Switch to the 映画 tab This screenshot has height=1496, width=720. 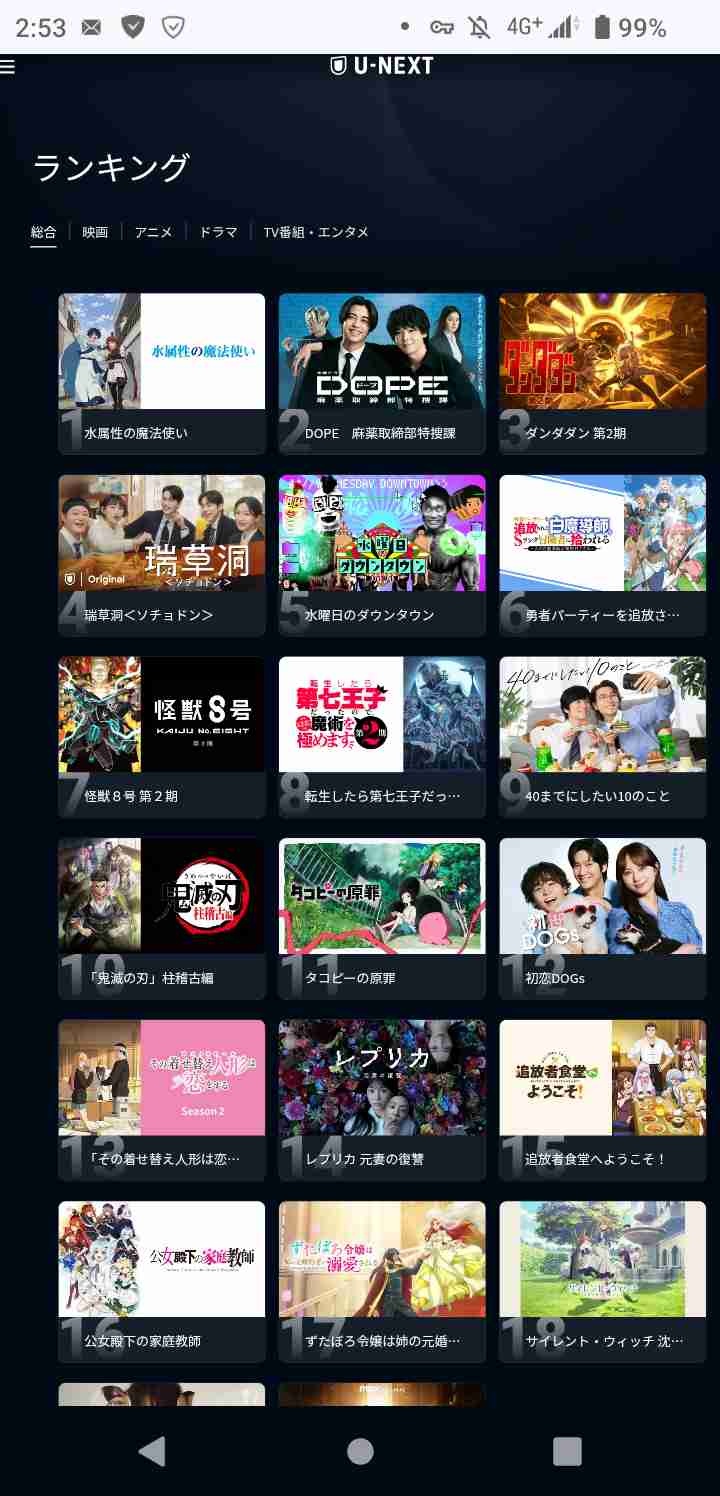click(x=95, y=232)
